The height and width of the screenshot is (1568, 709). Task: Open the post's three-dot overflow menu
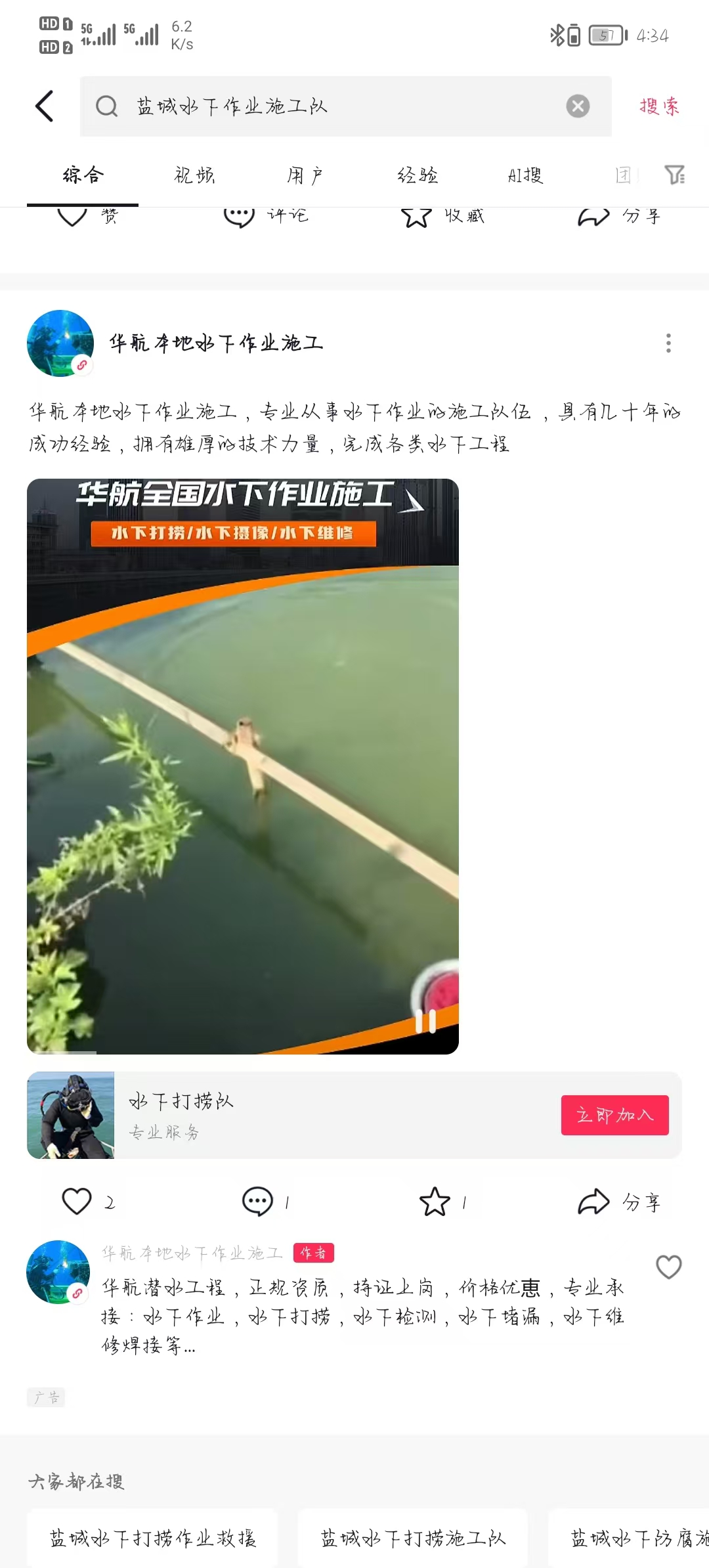[x=668, y=343]
